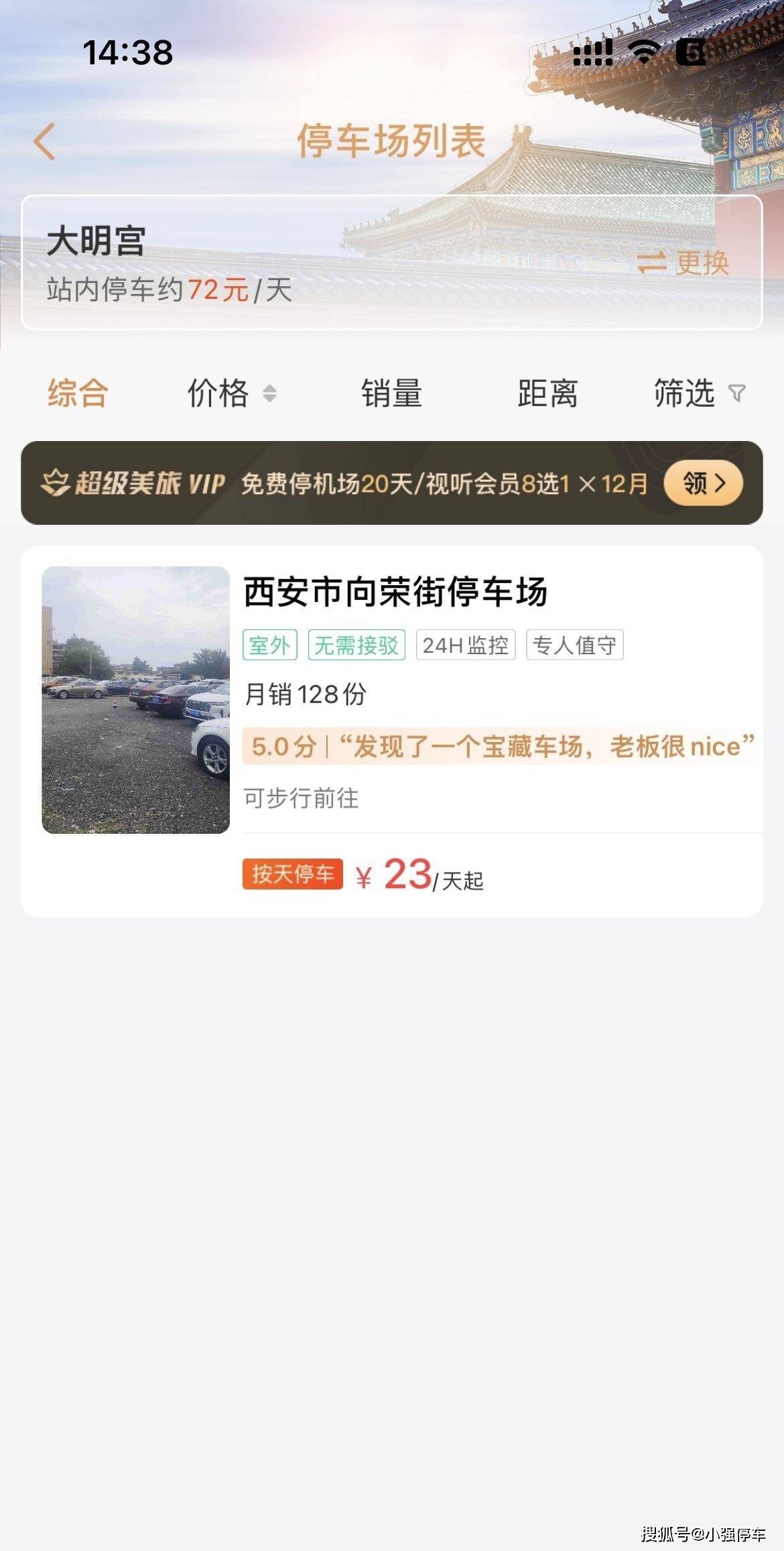Tap 更换 to change the station

[683, 263]
